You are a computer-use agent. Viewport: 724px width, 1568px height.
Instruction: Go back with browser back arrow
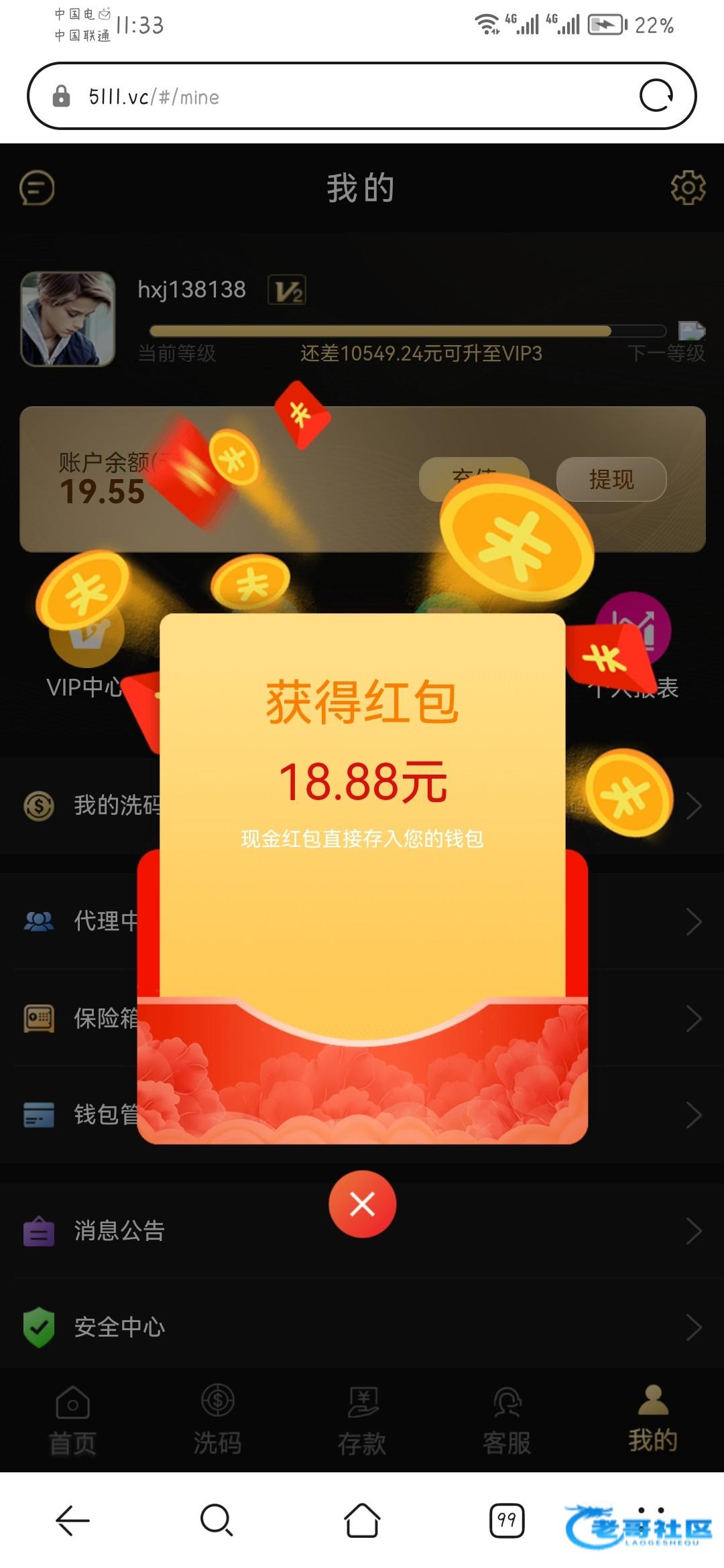72,1520
